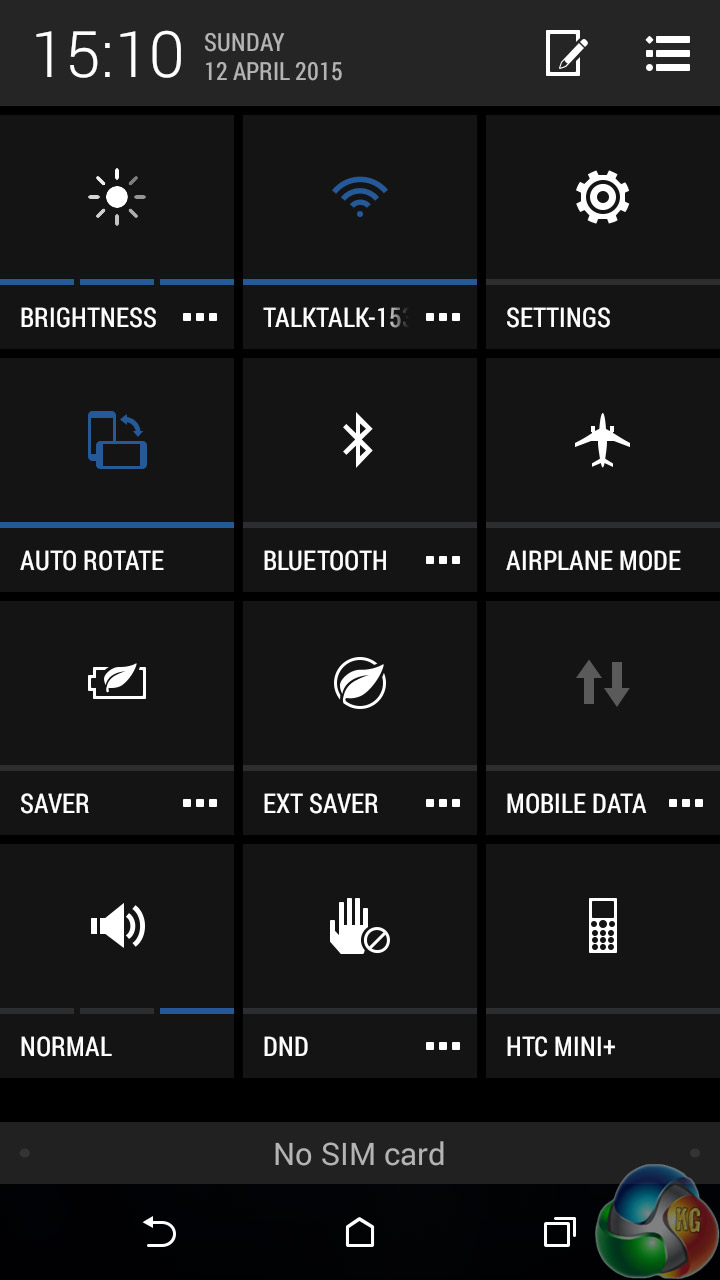
Task: Toggle Wi-Fi TALKTALK tile
Action: point(359,197)
